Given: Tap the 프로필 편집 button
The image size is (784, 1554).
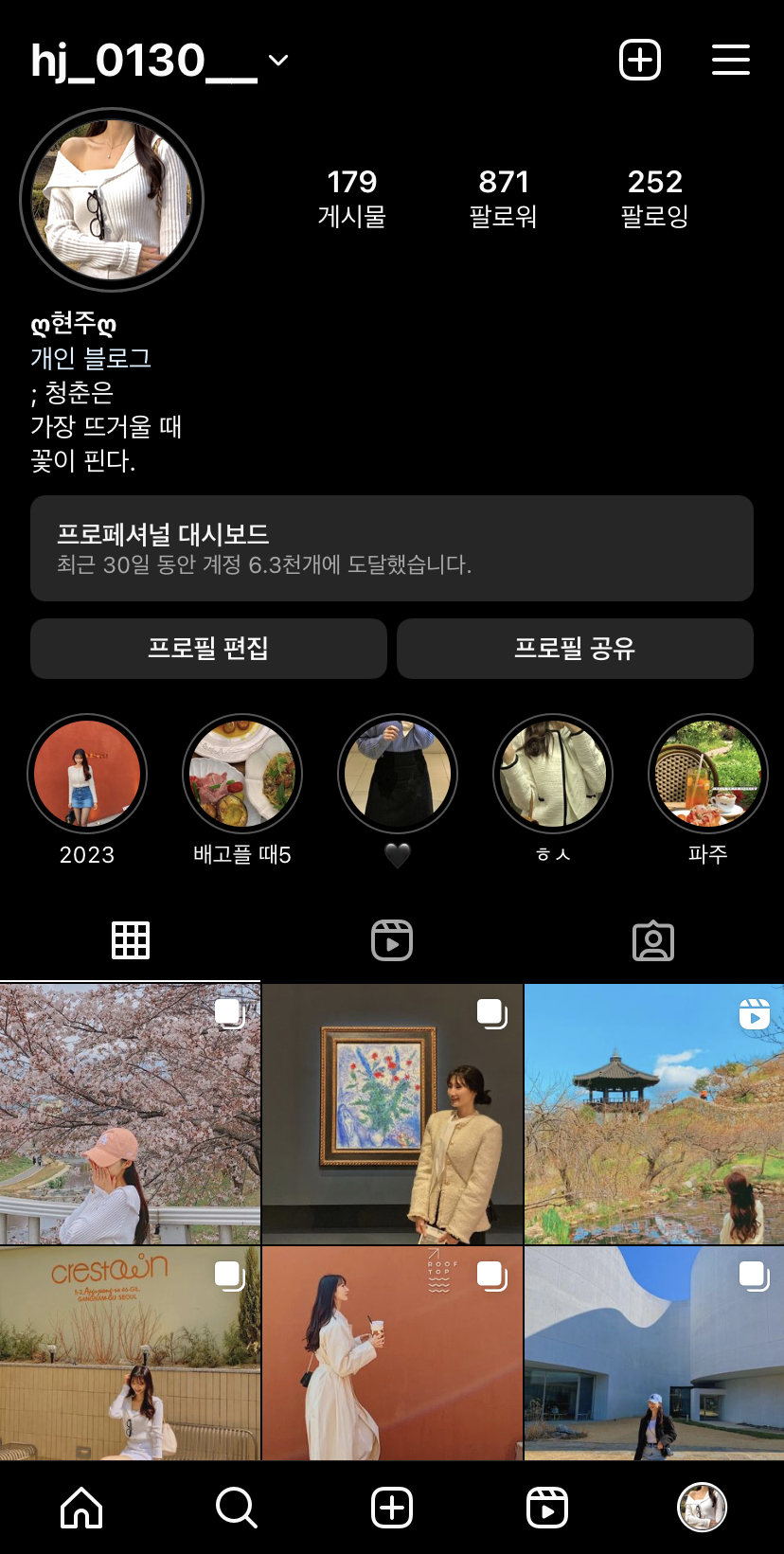Looking at the screenshot, I should pyautogui.click(x=208, y=649).
